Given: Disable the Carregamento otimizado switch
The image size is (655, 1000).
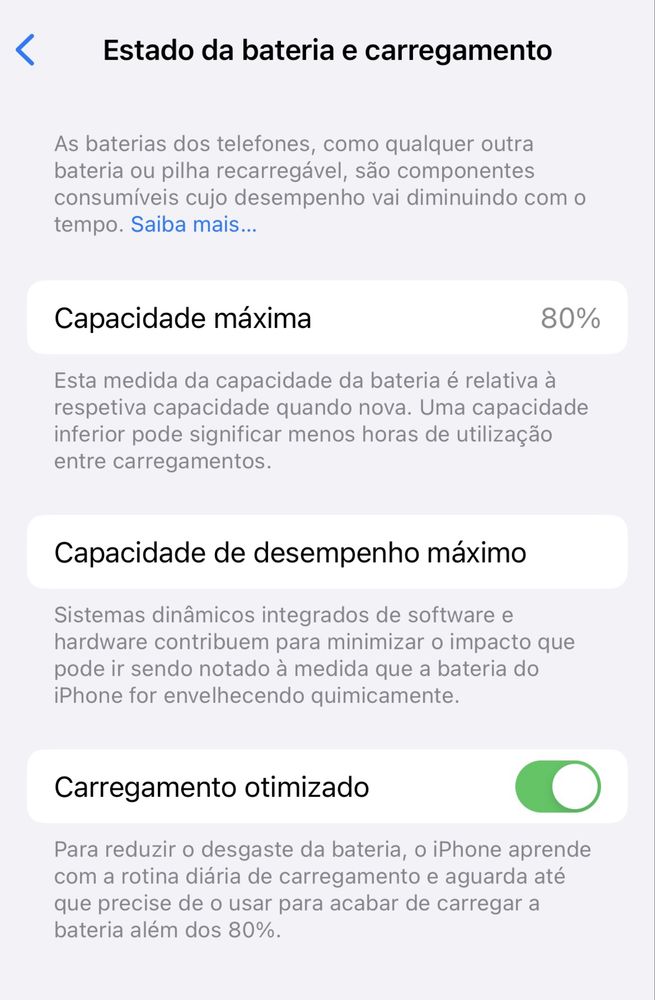Looking at the screenshot, I should 557,786.
